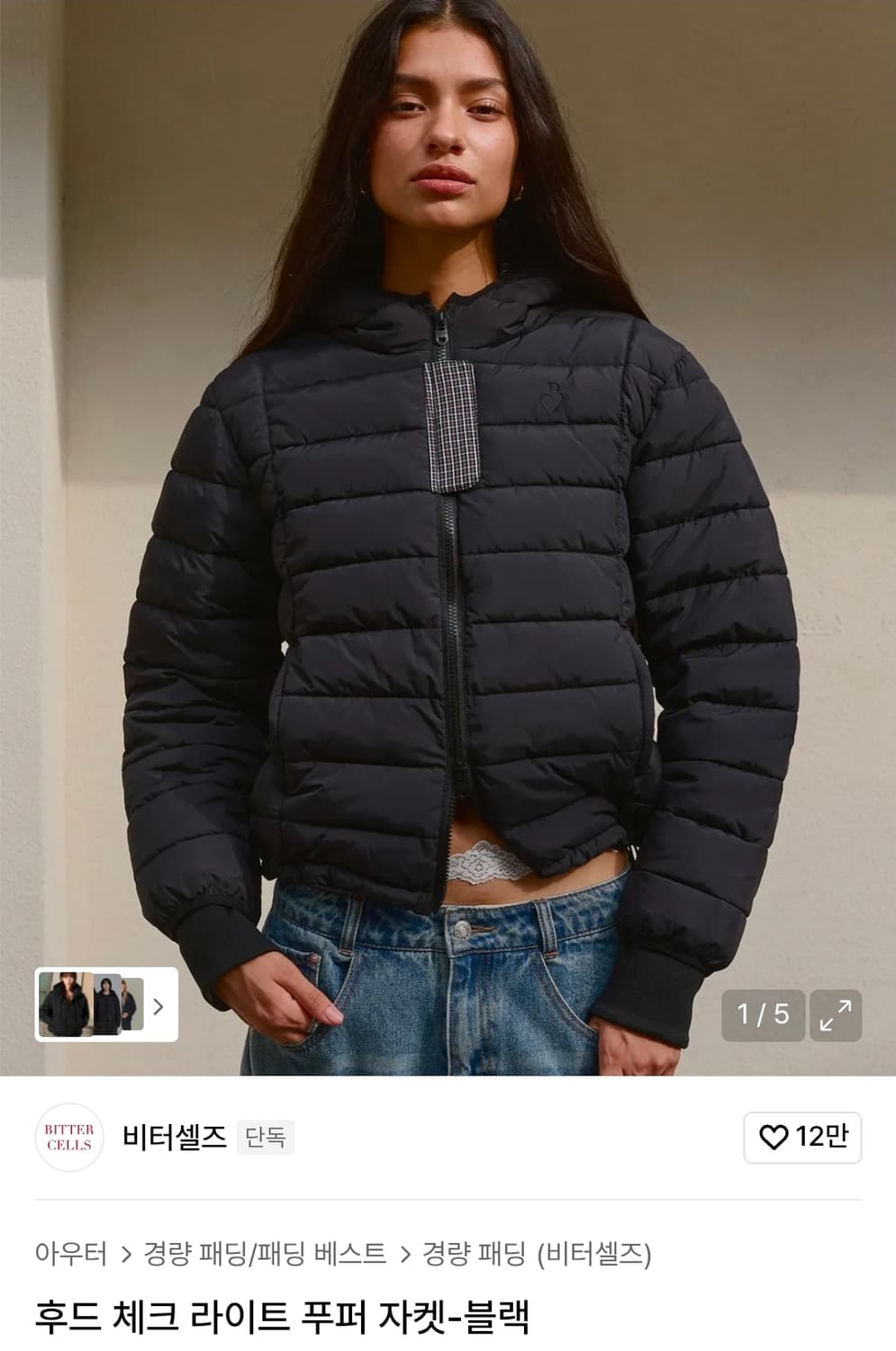Open the circular BITTER CELLS brand logo

click(70, 1138)
